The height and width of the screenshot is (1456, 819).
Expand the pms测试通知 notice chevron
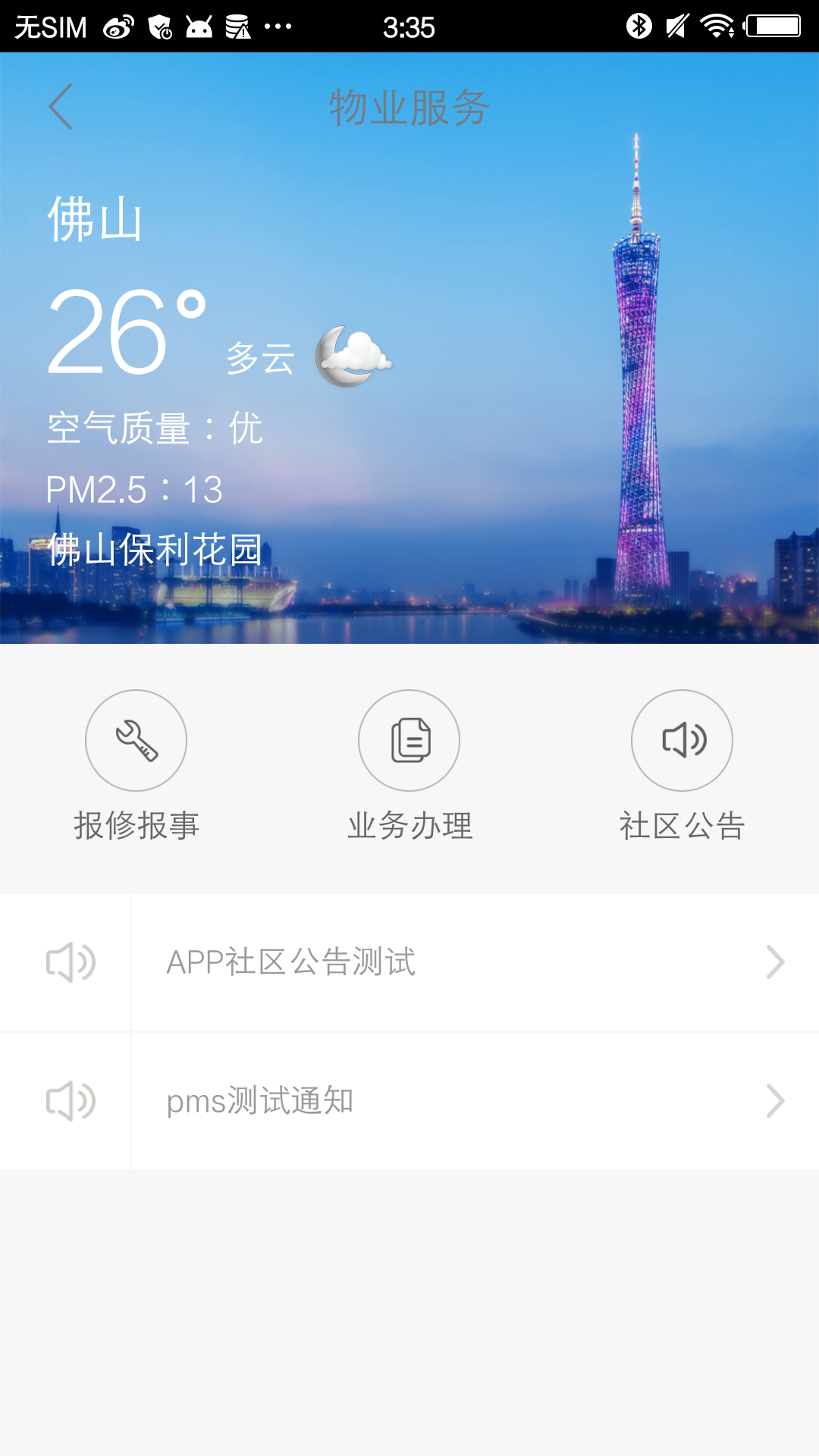coord(775,1100)
